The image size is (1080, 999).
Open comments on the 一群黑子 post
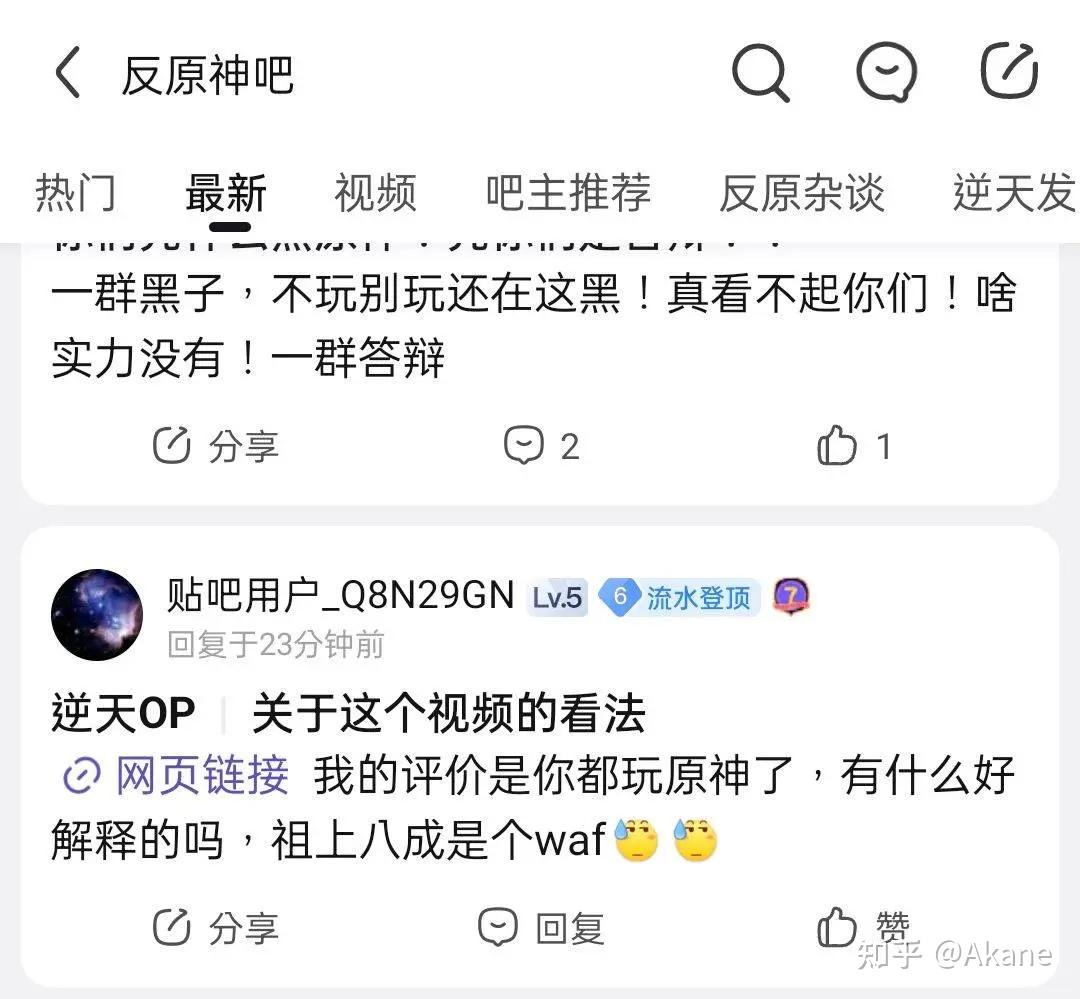[541, 446]
